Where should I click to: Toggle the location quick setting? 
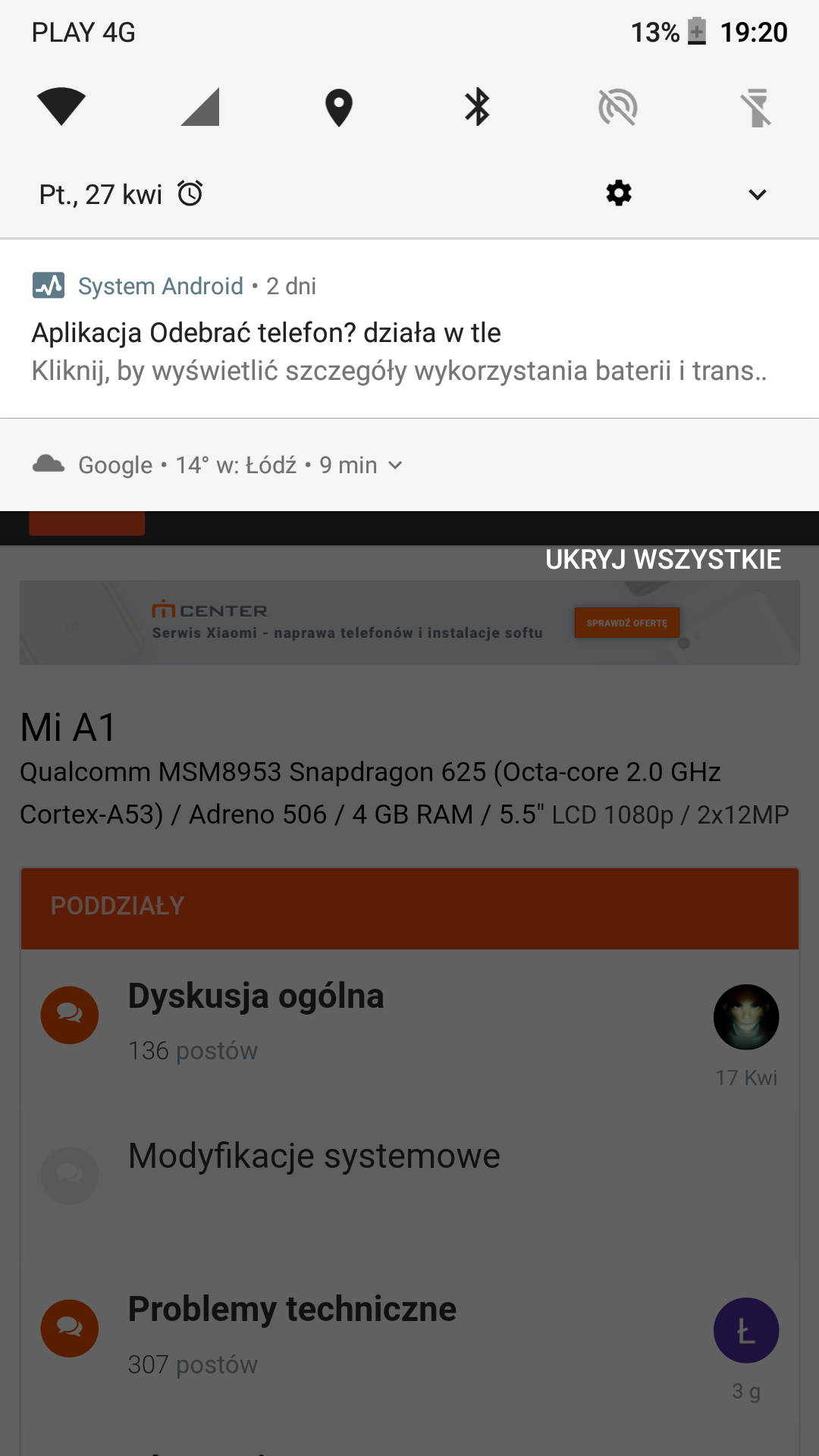click(x=339, y=107)
